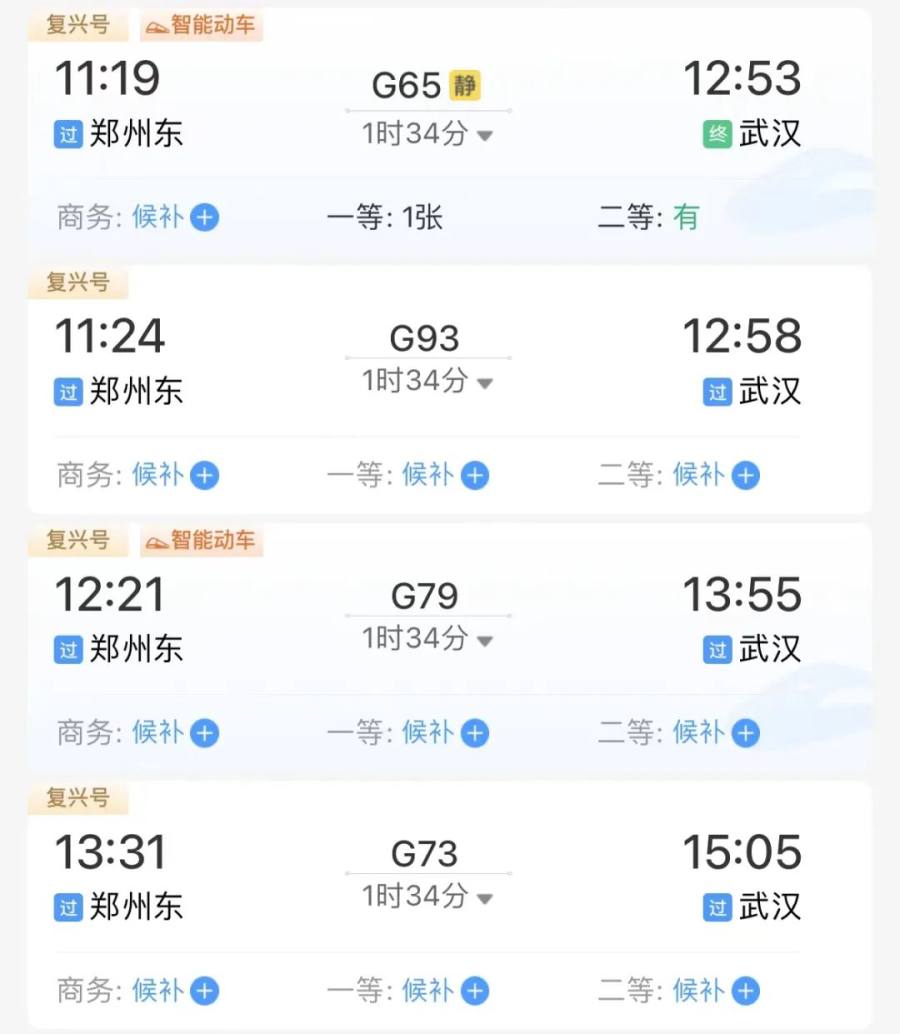The image size is (900, 1034).
Task: Add G79 second class waitlist
Action: click(745, 733)
